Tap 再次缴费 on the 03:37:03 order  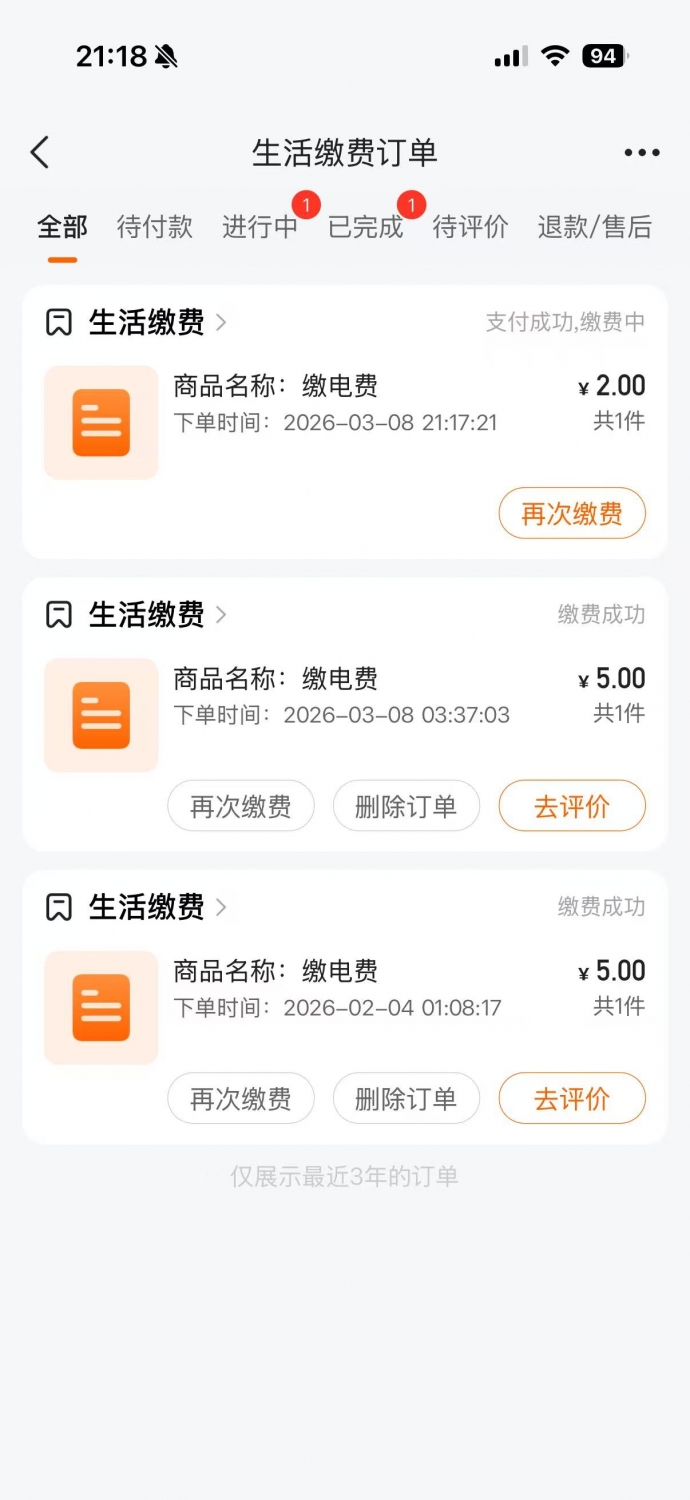pyautogui.click(x=241, y=806)
